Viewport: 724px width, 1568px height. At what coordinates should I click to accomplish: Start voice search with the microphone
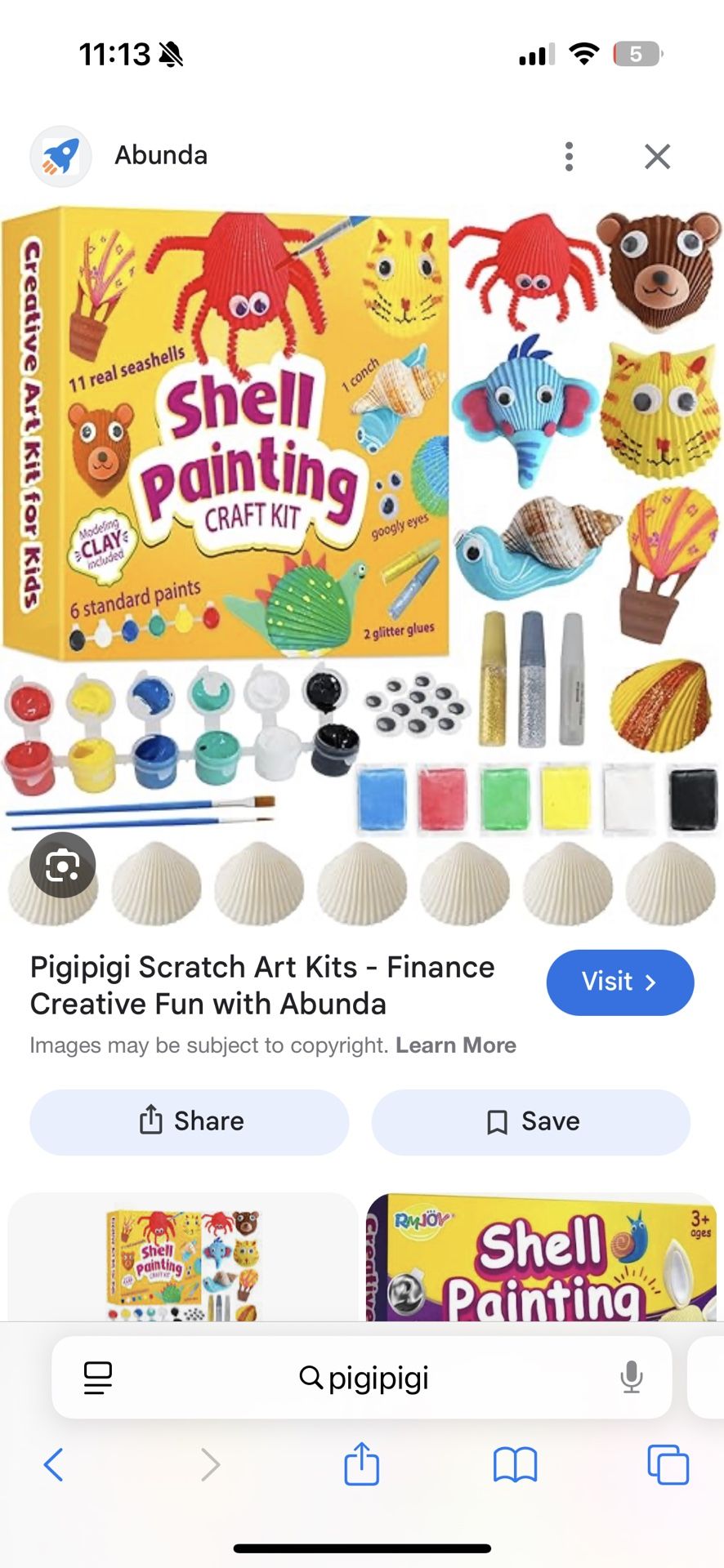coord(631,1378)
